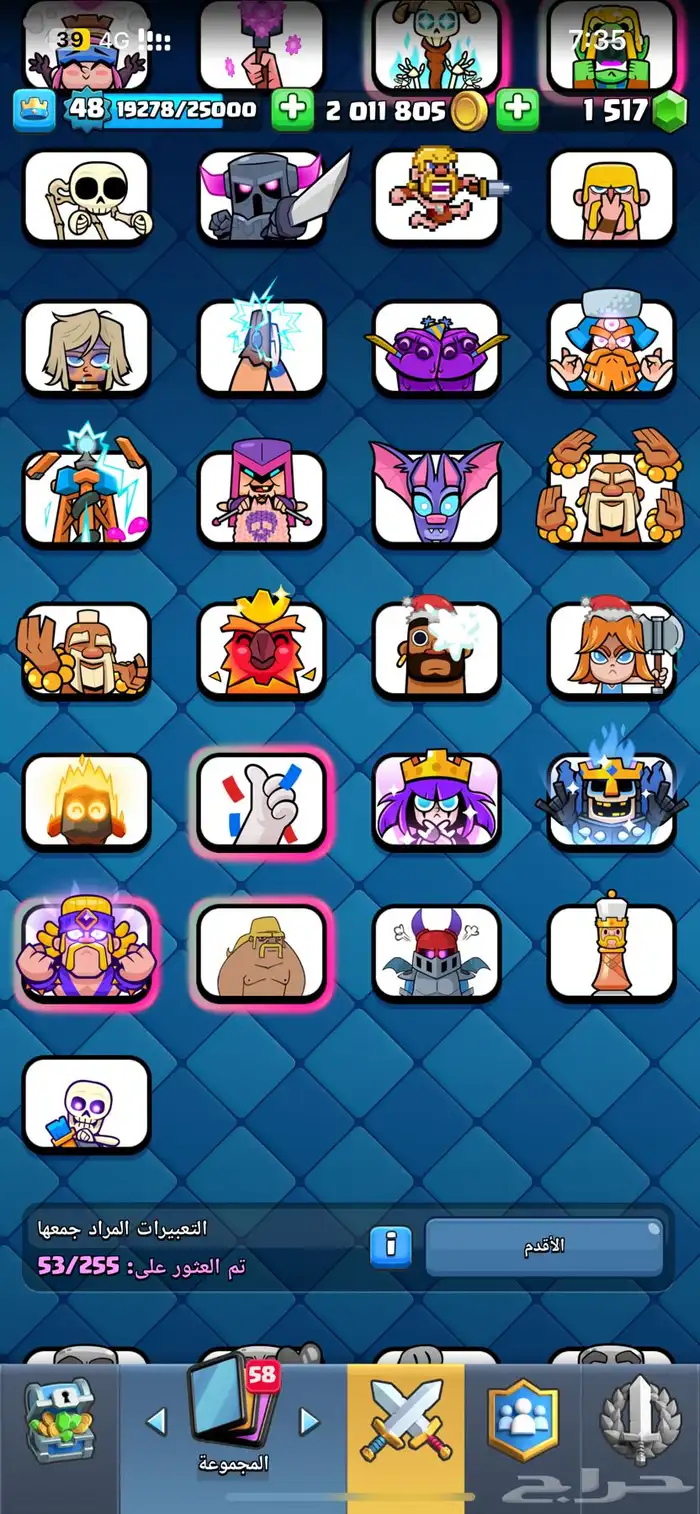Tap the blue info button
Image resolution: width=700 pixels, height=1514 pixels.
pyautogui.click(x=391, y=1245)
